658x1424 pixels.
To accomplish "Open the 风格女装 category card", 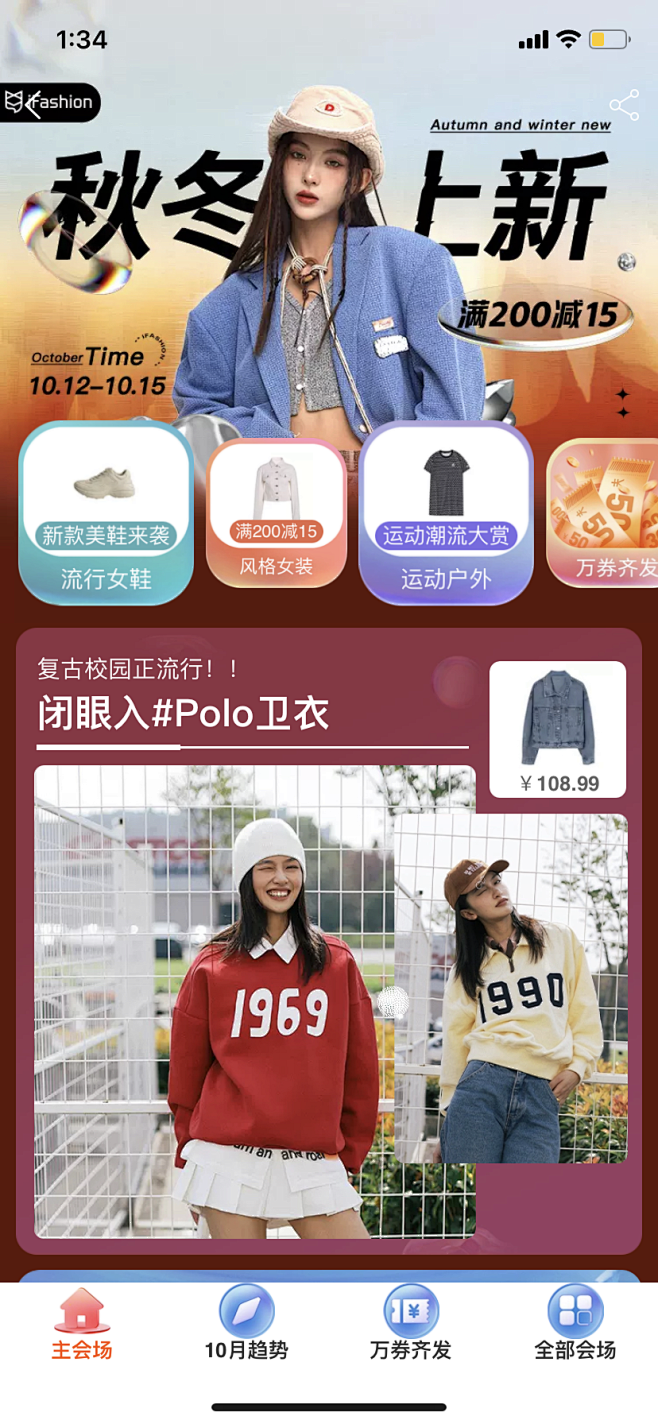I will pos(276,513).
